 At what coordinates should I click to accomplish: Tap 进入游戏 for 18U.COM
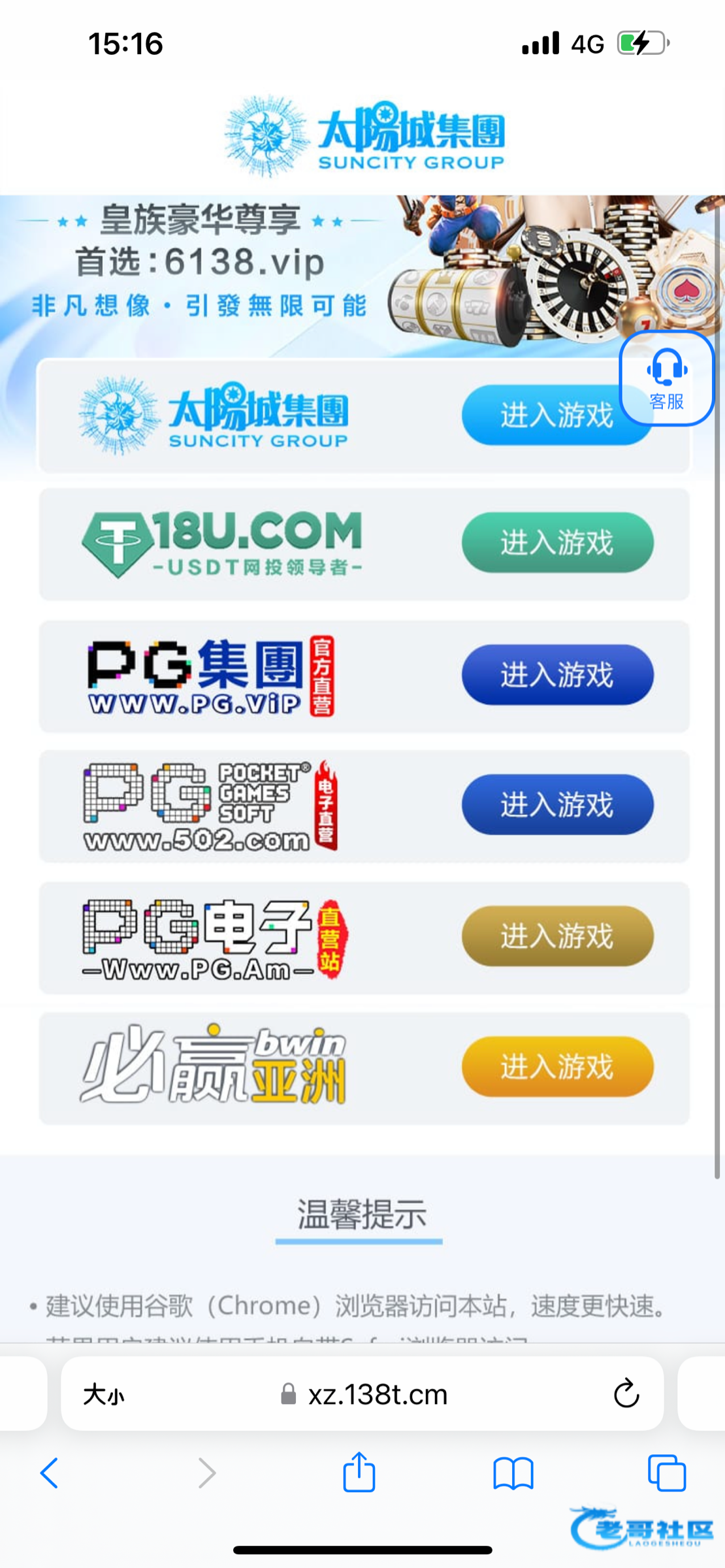557,542
